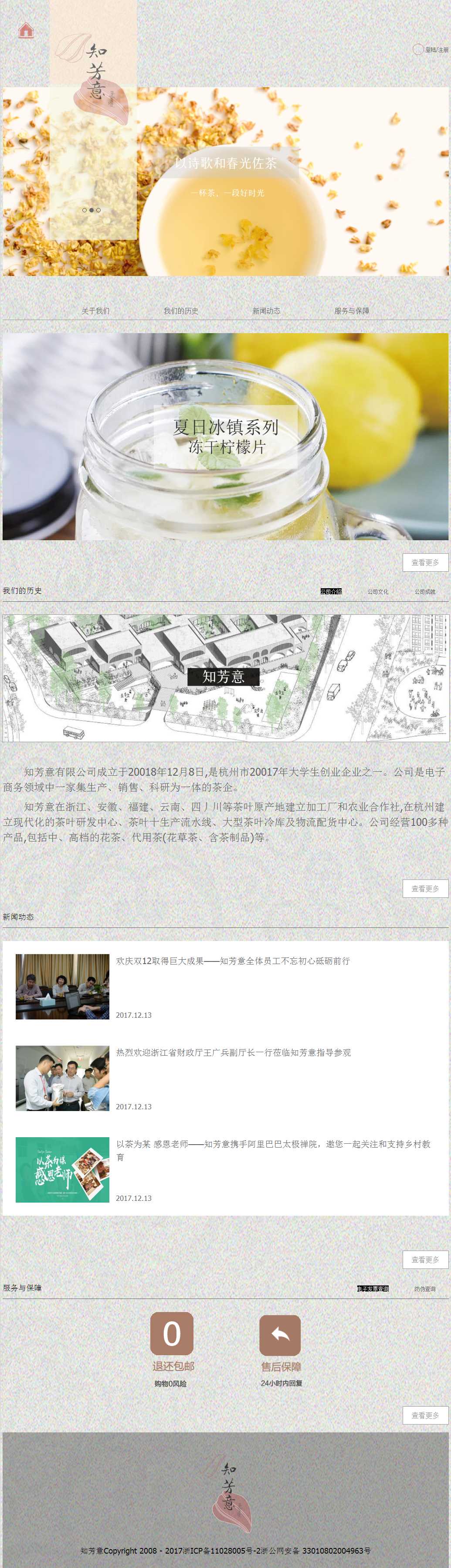Open the 夏日冰镇系列 lemon banner
The width and height of the screenshot is (451, 1568).
pyautogui.click(x=225, y=436)
